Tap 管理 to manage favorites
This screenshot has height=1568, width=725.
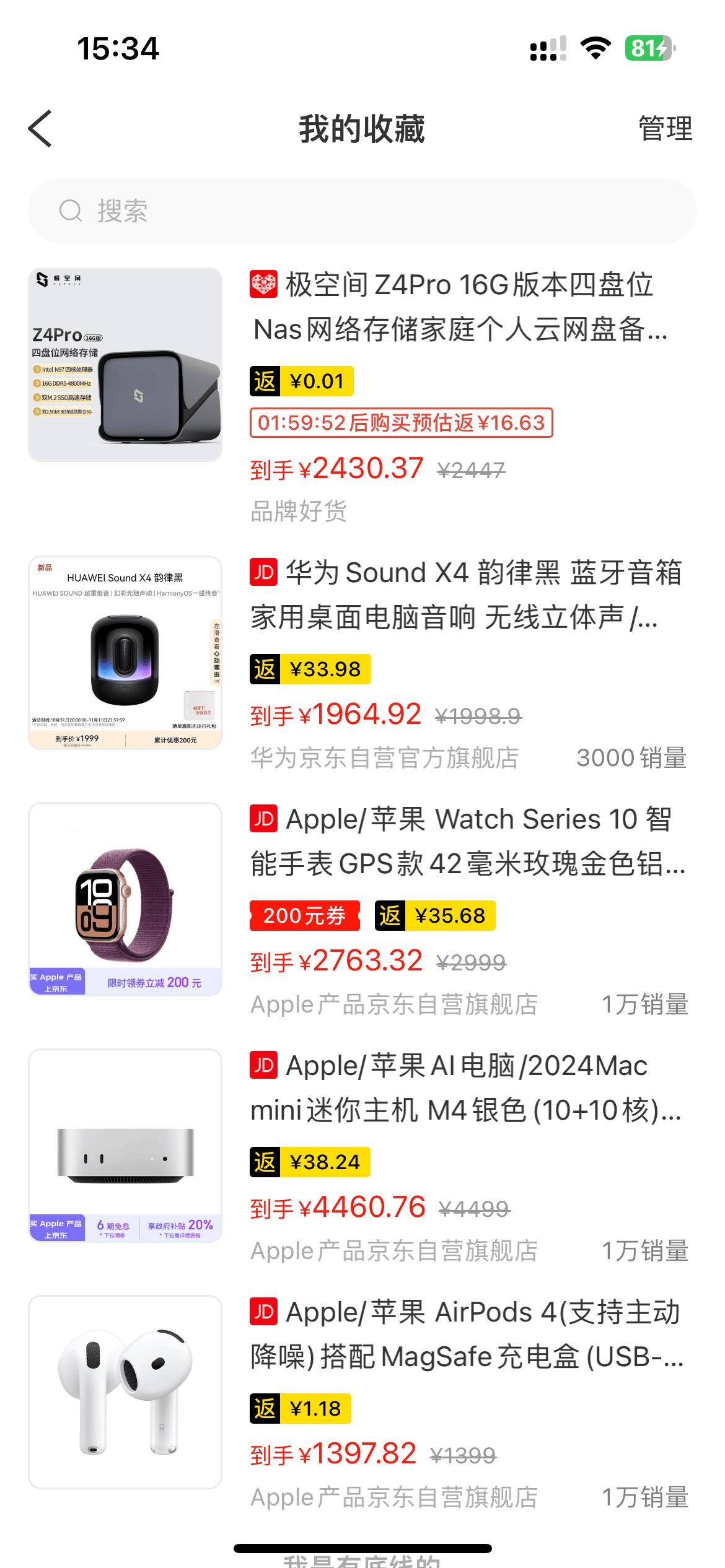click(665, 129)
